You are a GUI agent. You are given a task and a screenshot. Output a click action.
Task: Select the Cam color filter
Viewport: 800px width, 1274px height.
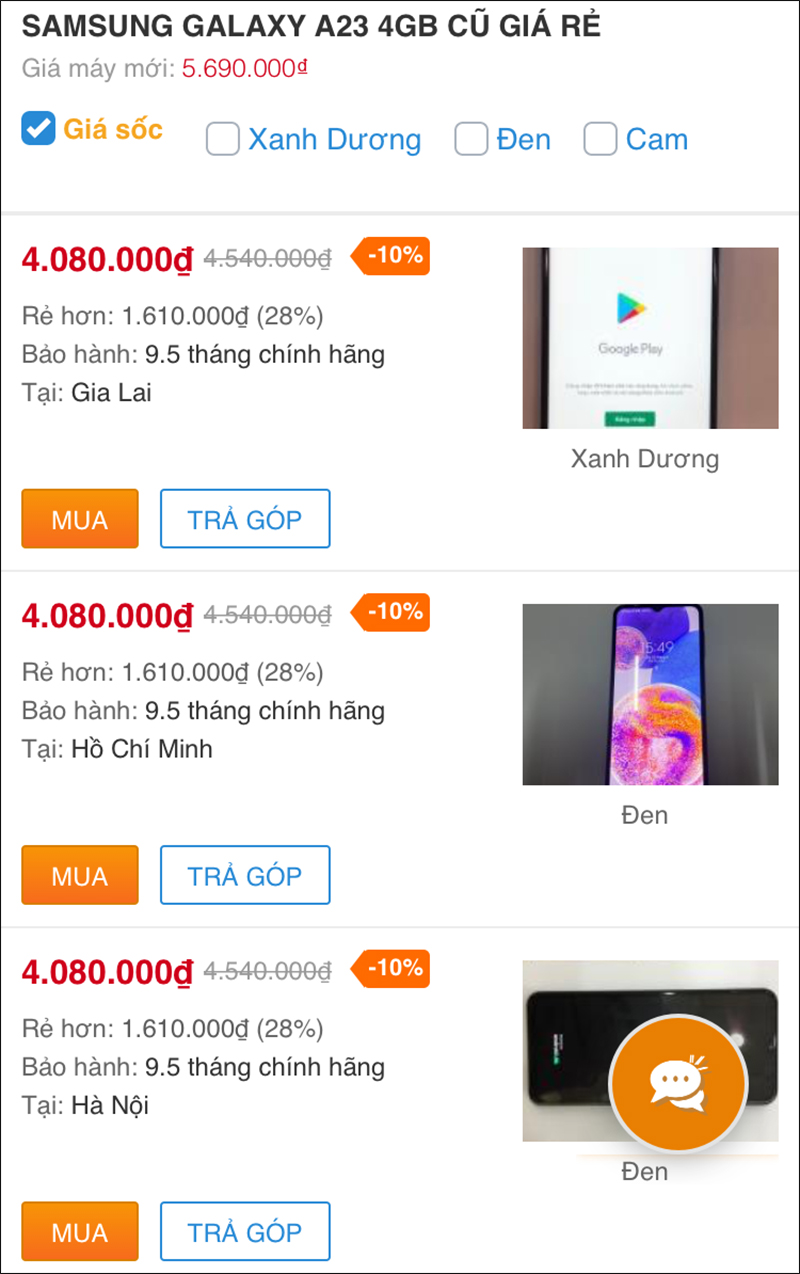point(600,140)
